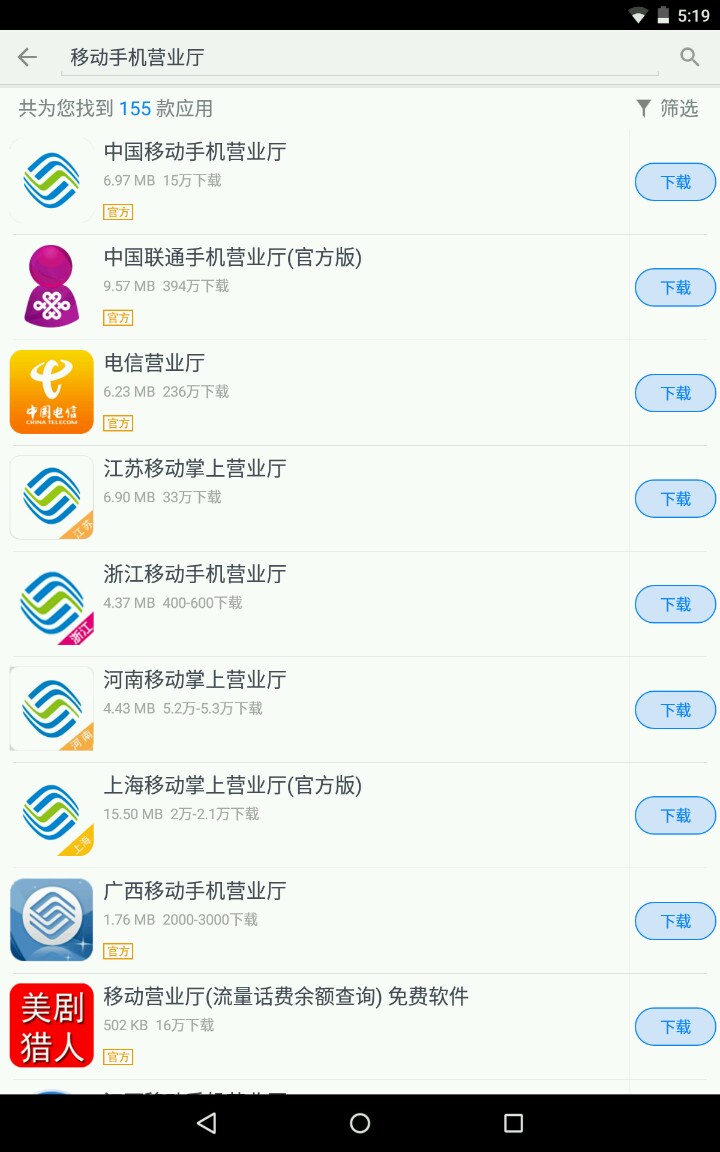Viewport: 720px width, 1152px height.
Task: Go to the Android home screen
Action: coord(360,1123)
